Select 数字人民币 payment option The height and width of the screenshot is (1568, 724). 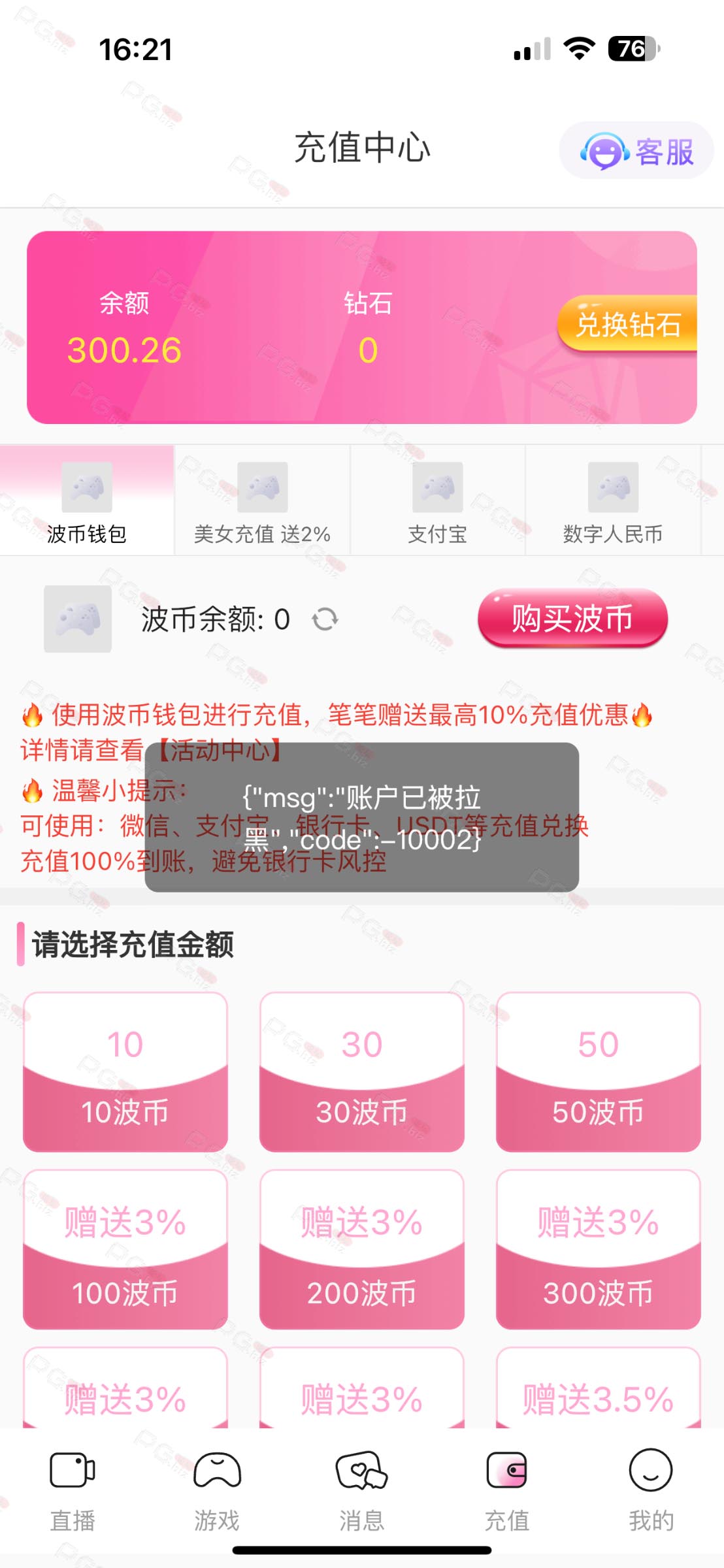coord(613,500)
